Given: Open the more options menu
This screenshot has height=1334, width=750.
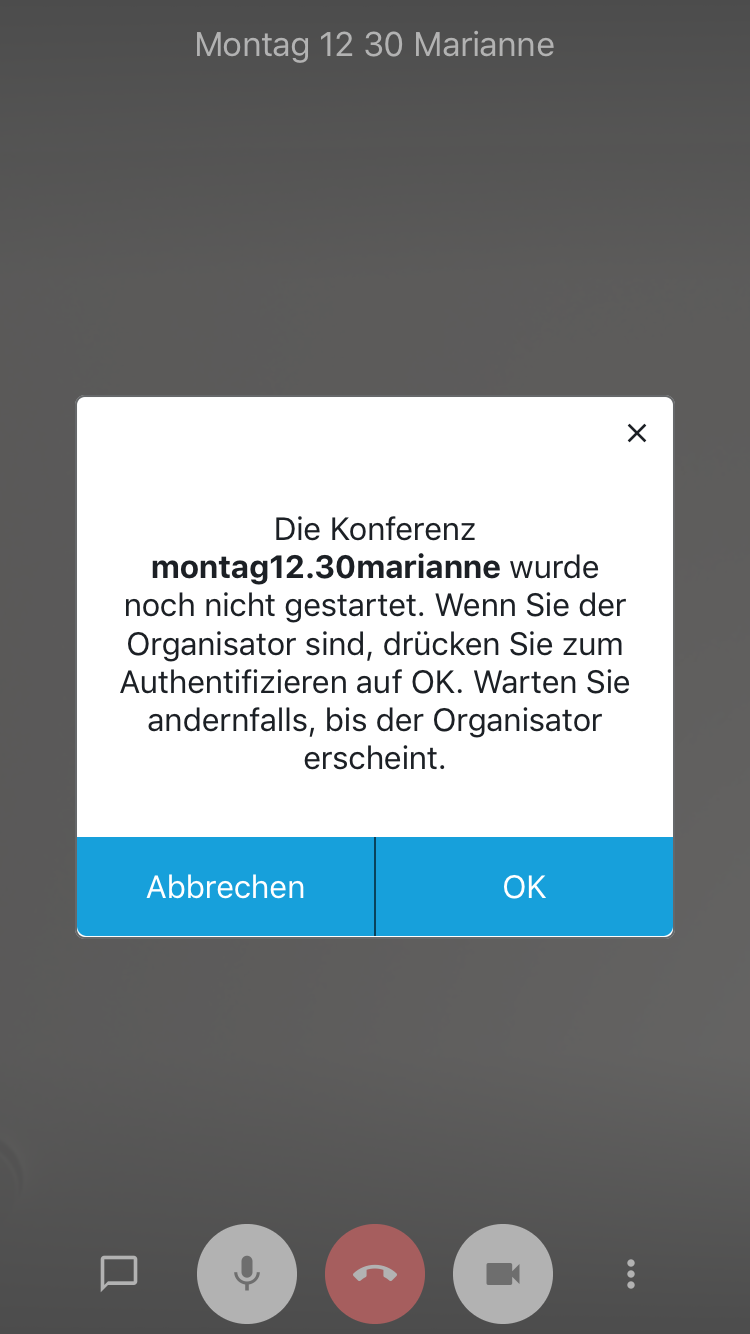Looking at the screenshot, I should 630,1274.
